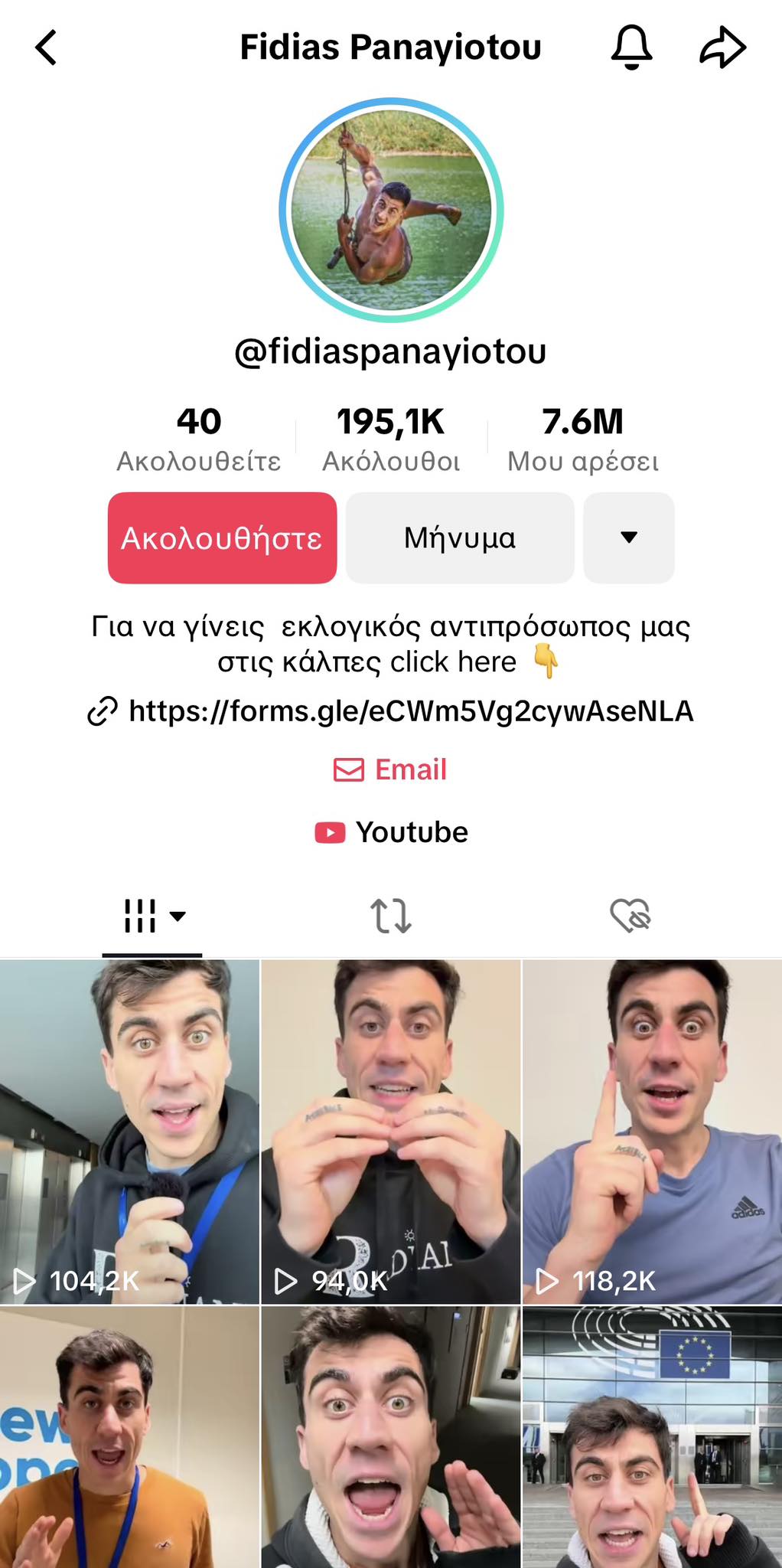Open the notifications bell
The width and height of the screenshot is (782, 1568).
[x=631, y=47]
